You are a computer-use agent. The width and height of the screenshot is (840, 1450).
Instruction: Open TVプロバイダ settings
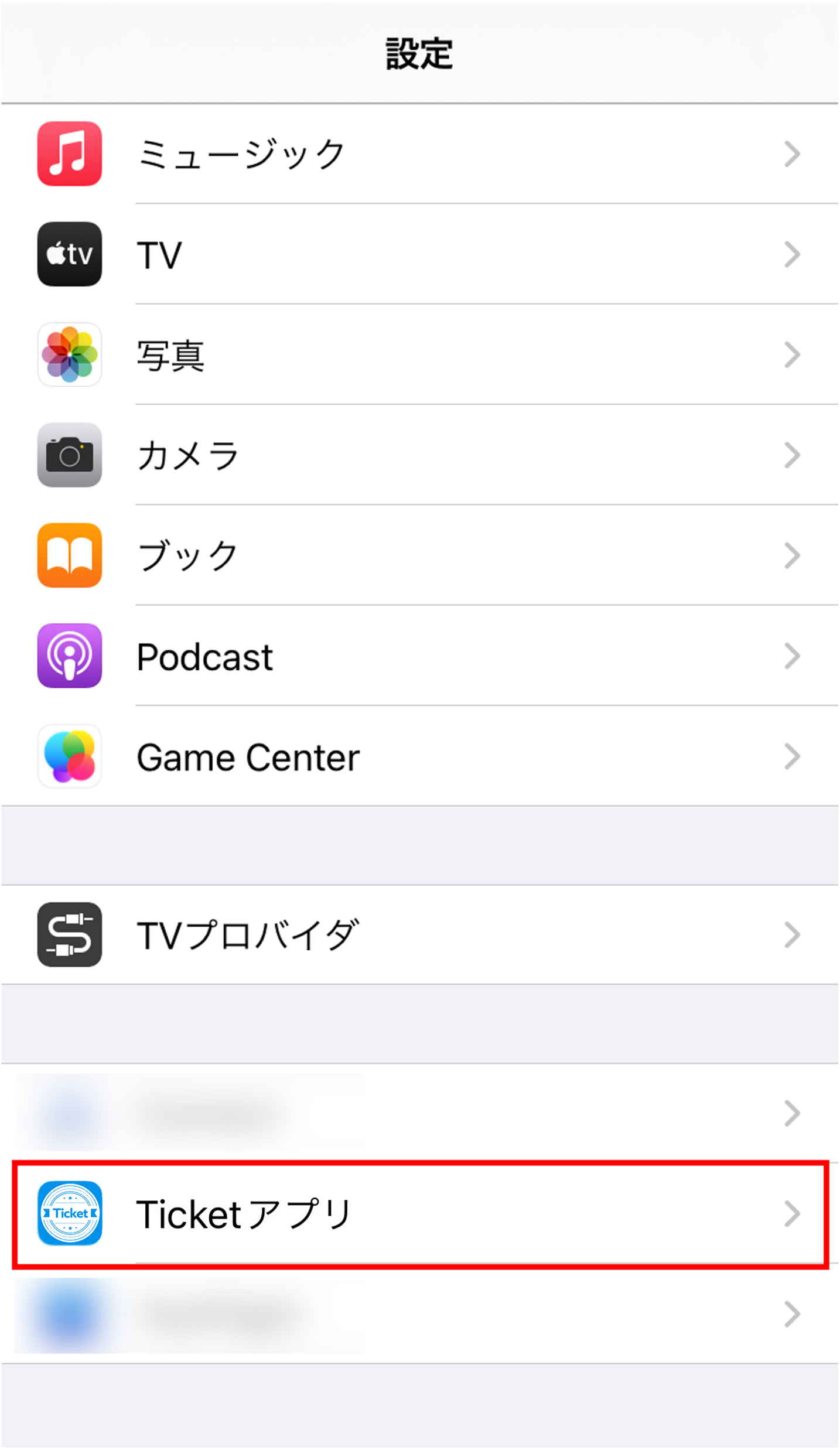(x=420, y=934)
